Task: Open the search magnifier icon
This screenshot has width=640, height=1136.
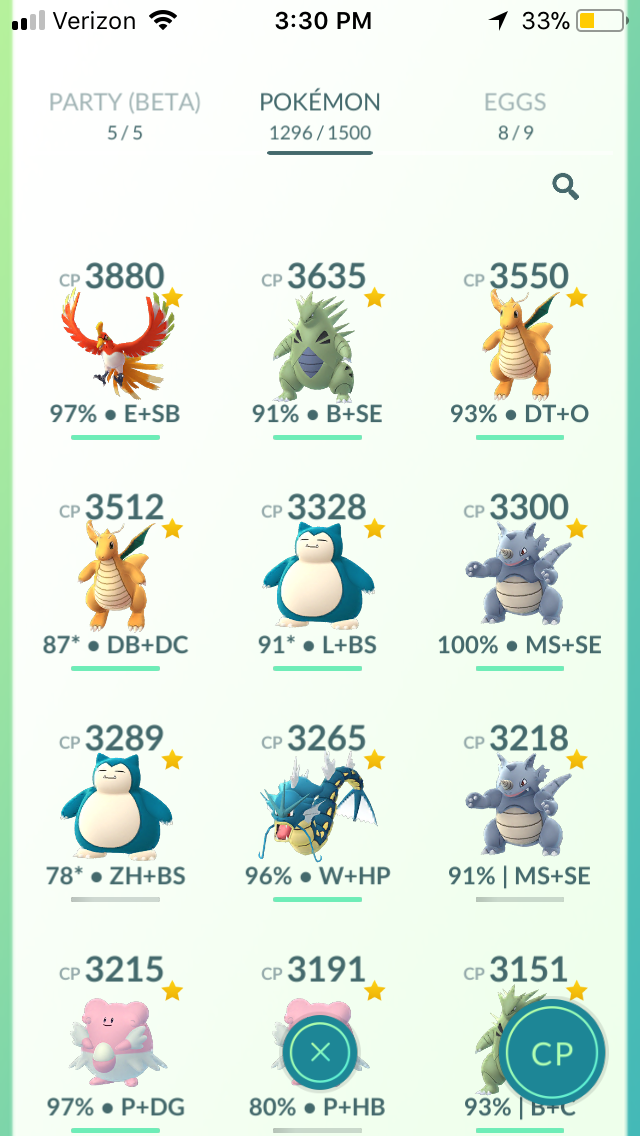Action: pyautogui.click(x=565, y=187)
